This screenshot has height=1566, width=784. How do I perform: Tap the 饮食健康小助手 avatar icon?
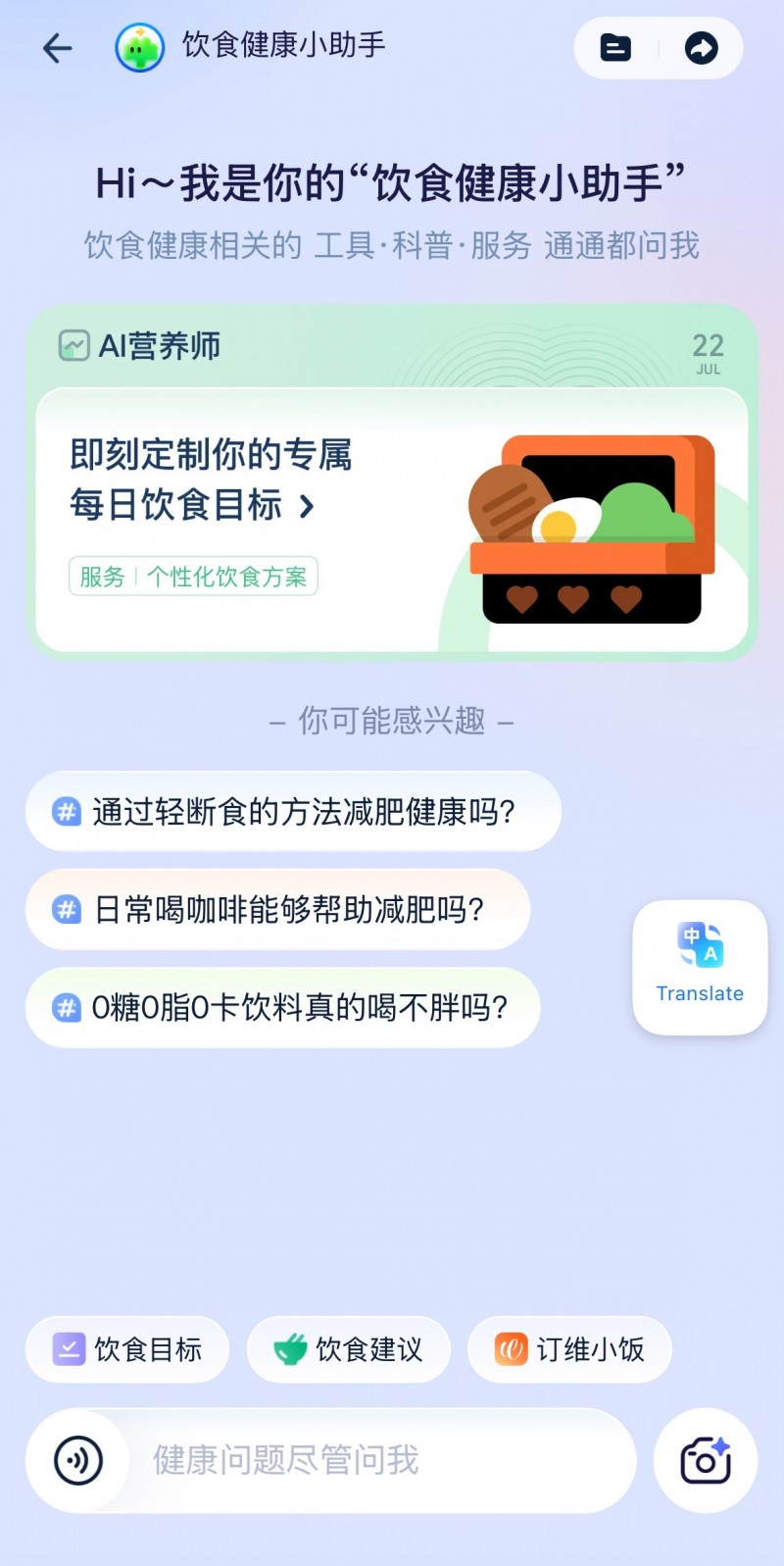point(140,47)
